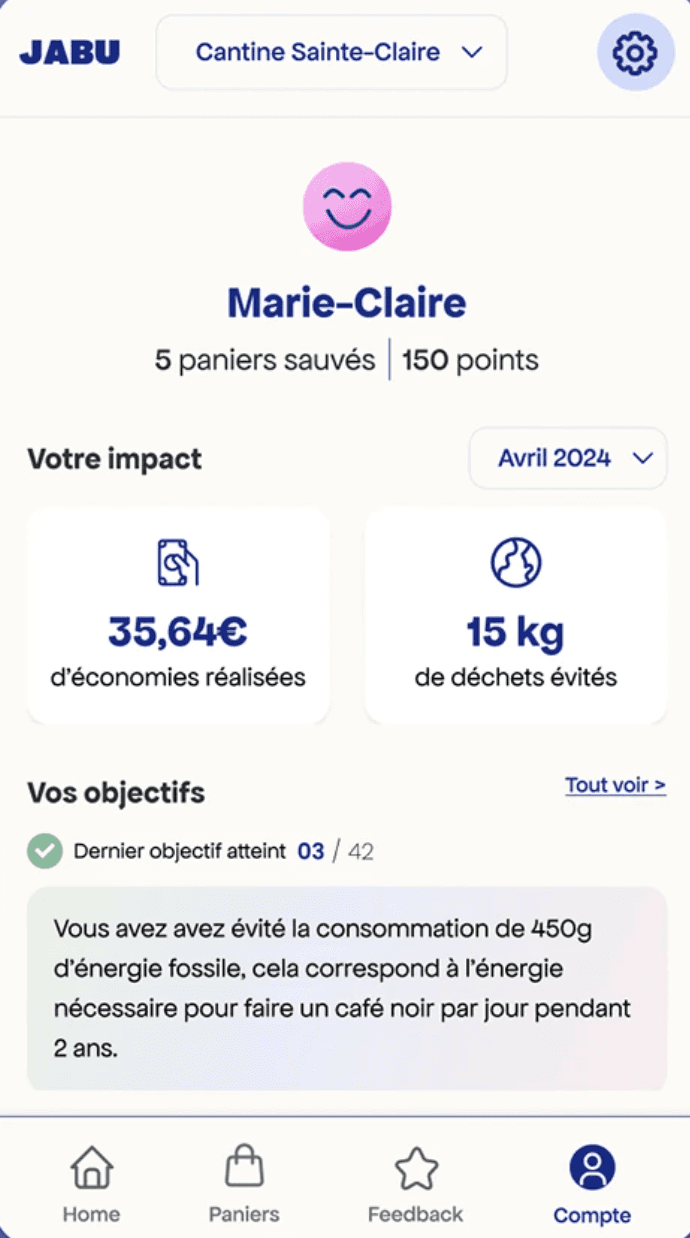Image resolution: width=690 pixels, height=1238 pixels.
Task: Open the Avril 2024 month picker
Action: 568,459
